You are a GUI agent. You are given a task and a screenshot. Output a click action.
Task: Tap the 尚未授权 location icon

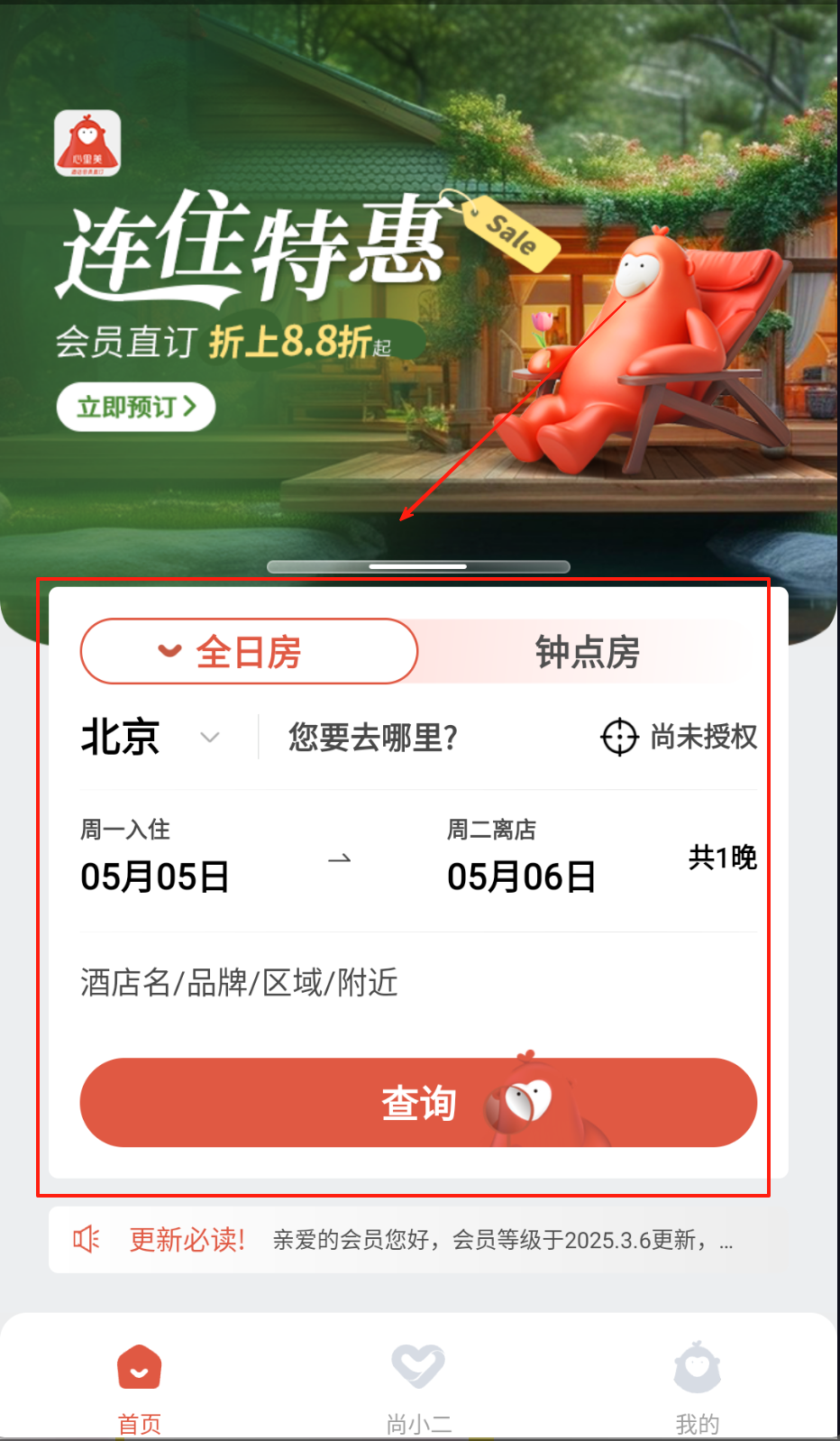[x=620, y=738]
